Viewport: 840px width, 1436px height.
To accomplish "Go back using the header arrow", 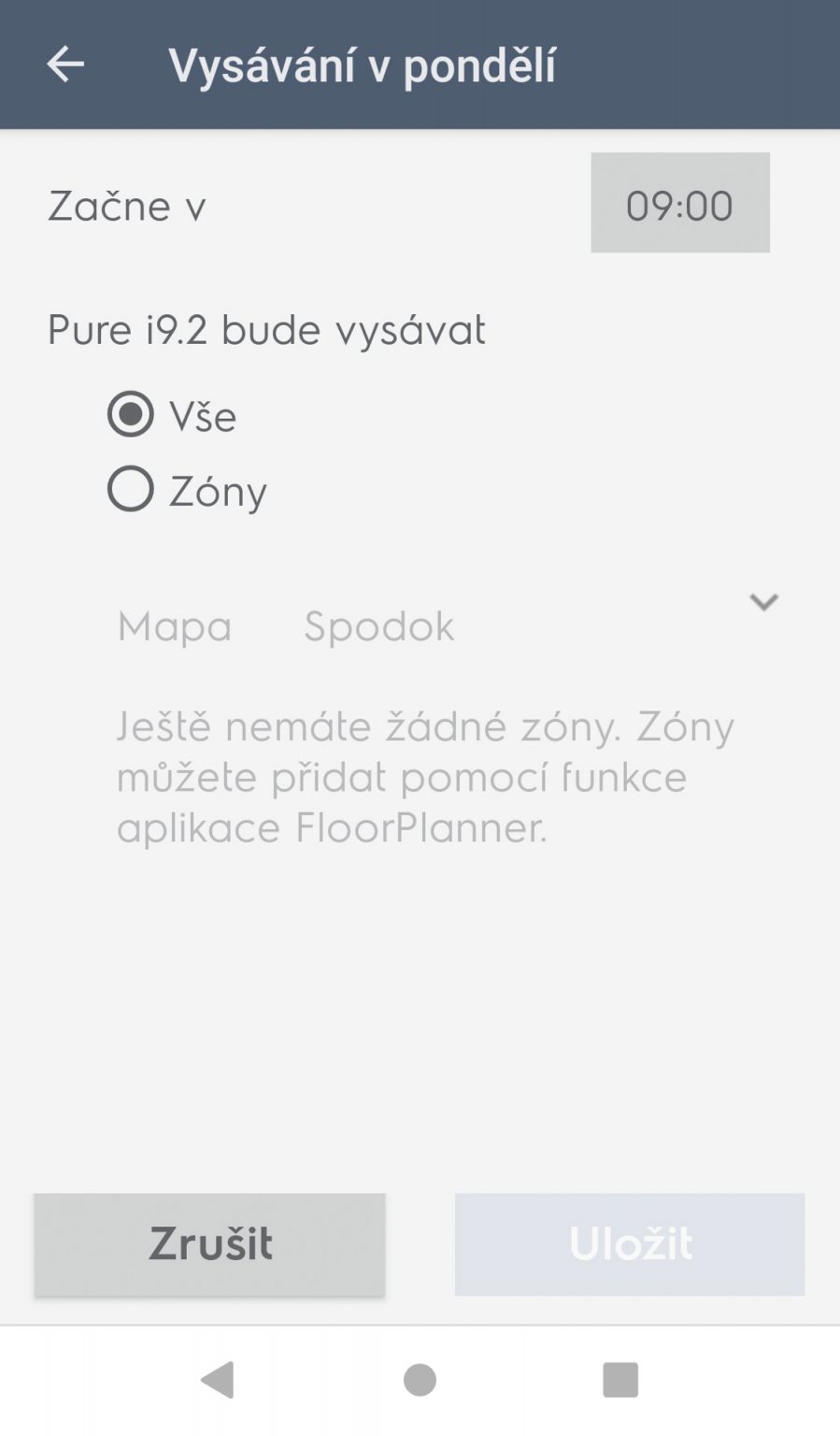I will [65, 65].
